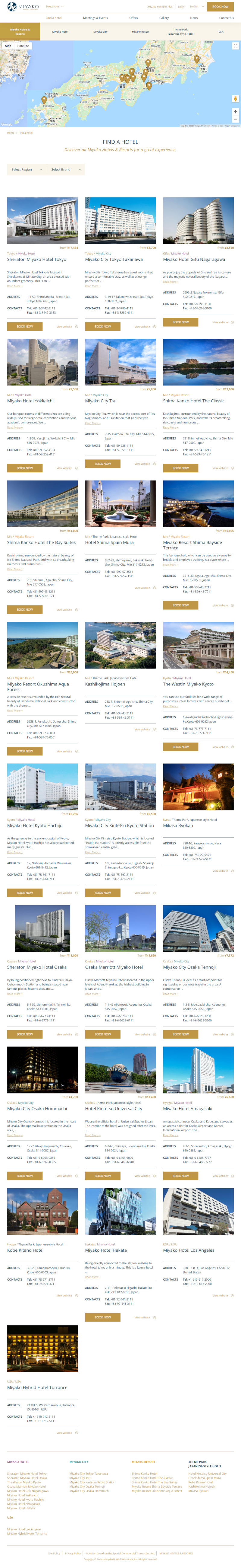The width and height of the screenshot is (241, 1568).
Task: Open the English language selector
Action: coord(196,7)
